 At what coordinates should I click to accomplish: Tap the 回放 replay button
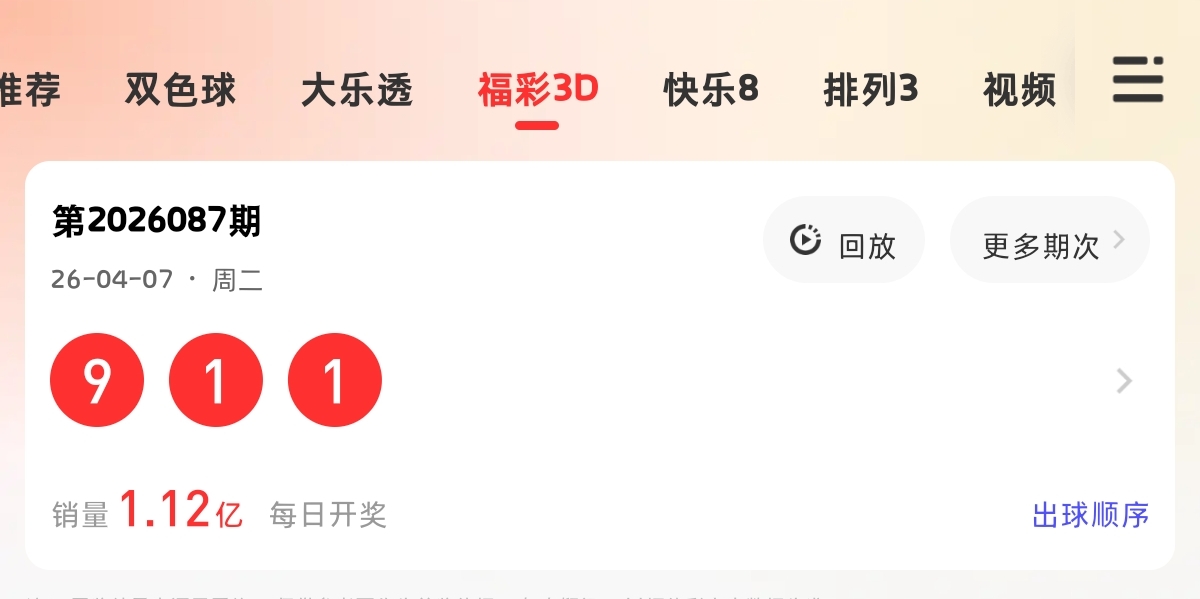[x=843, y=241]
